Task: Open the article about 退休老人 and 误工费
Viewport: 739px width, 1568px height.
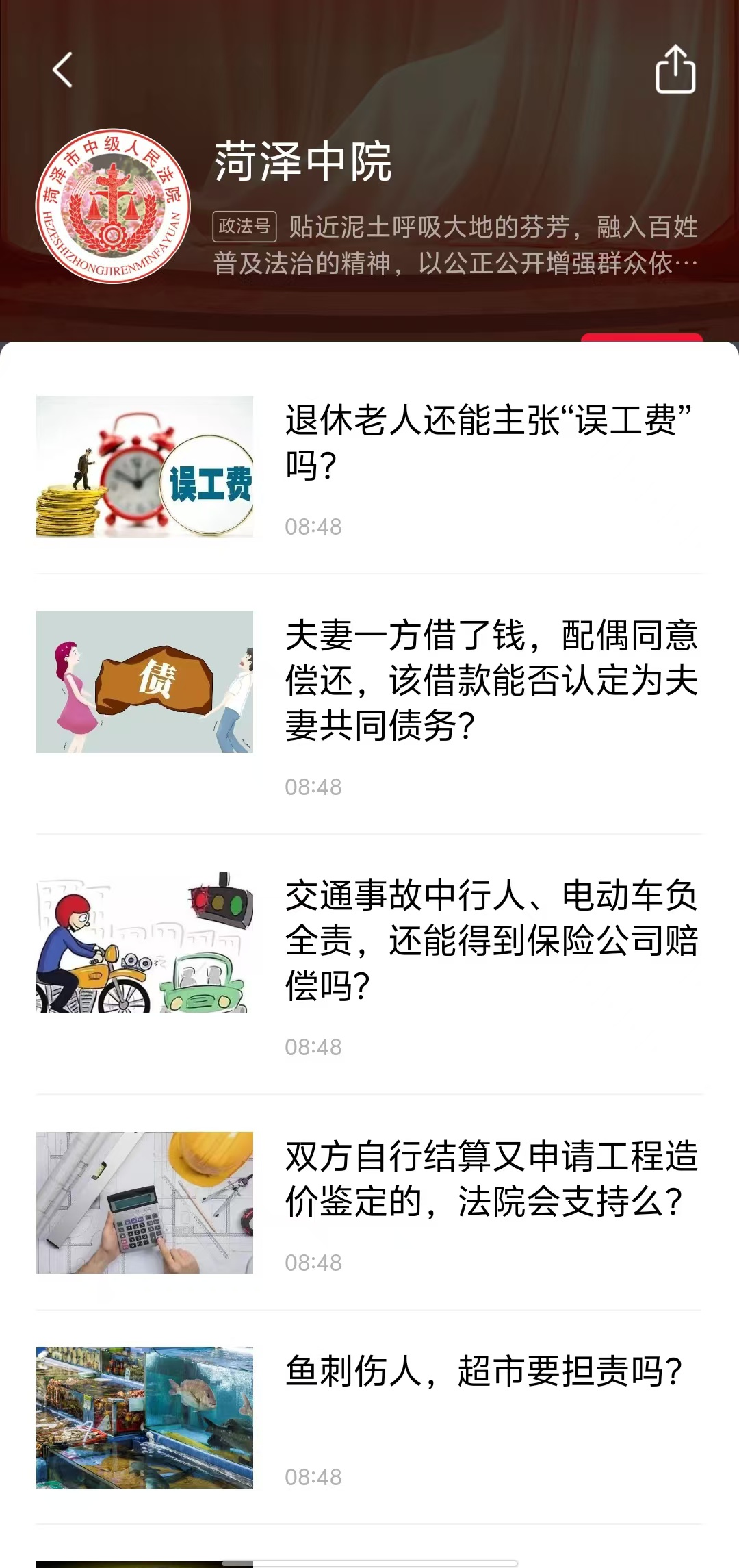Action: (x=369, y=468)
